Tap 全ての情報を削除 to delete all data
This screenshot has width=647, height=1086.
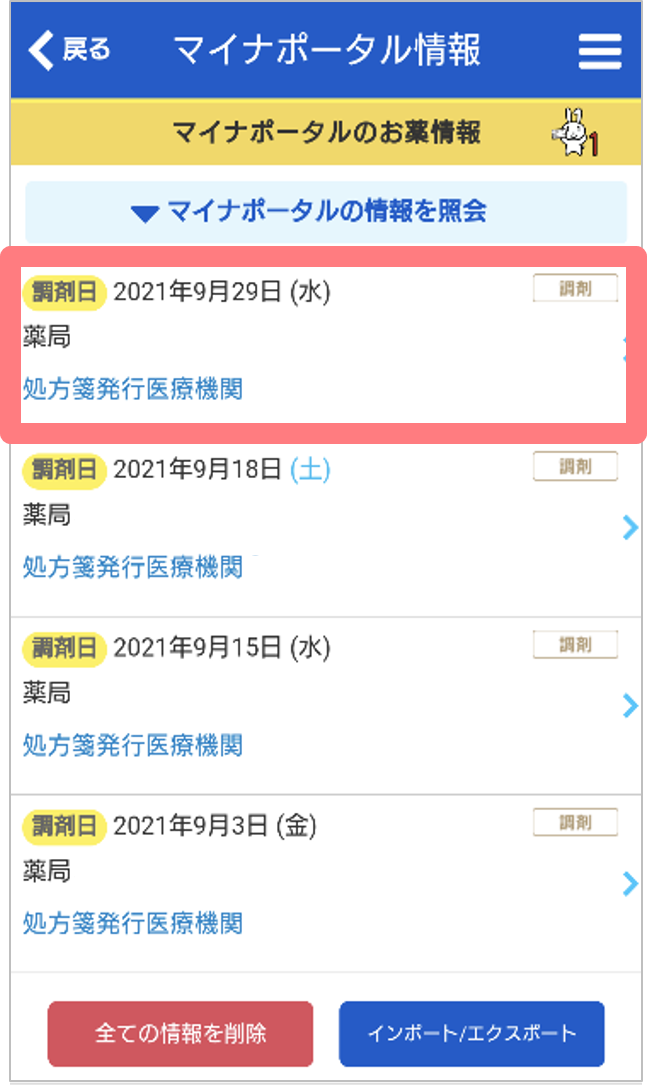tap(180, 1033)
